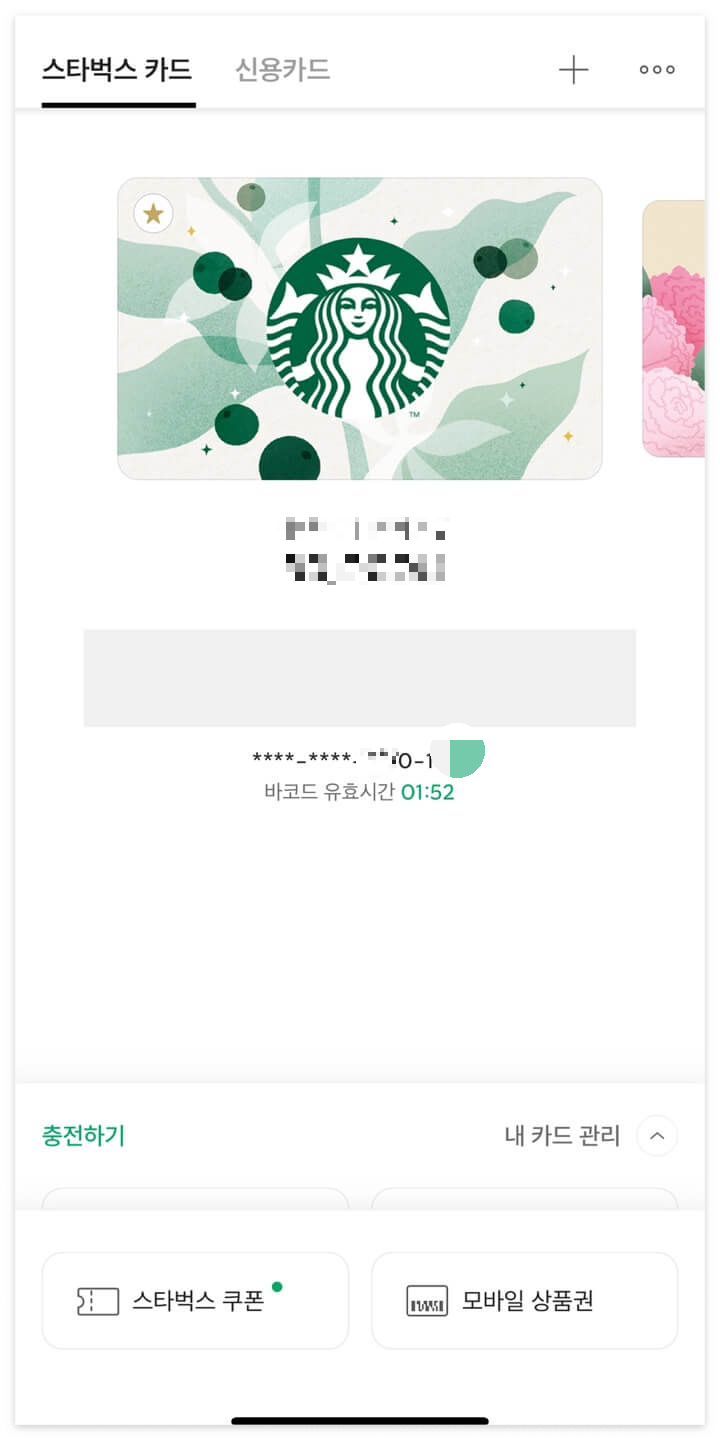Click the coupon ticket icon in 스타벅스 쿠폰
Screen dimensions: 720x1440
[x=95, y=1300]
